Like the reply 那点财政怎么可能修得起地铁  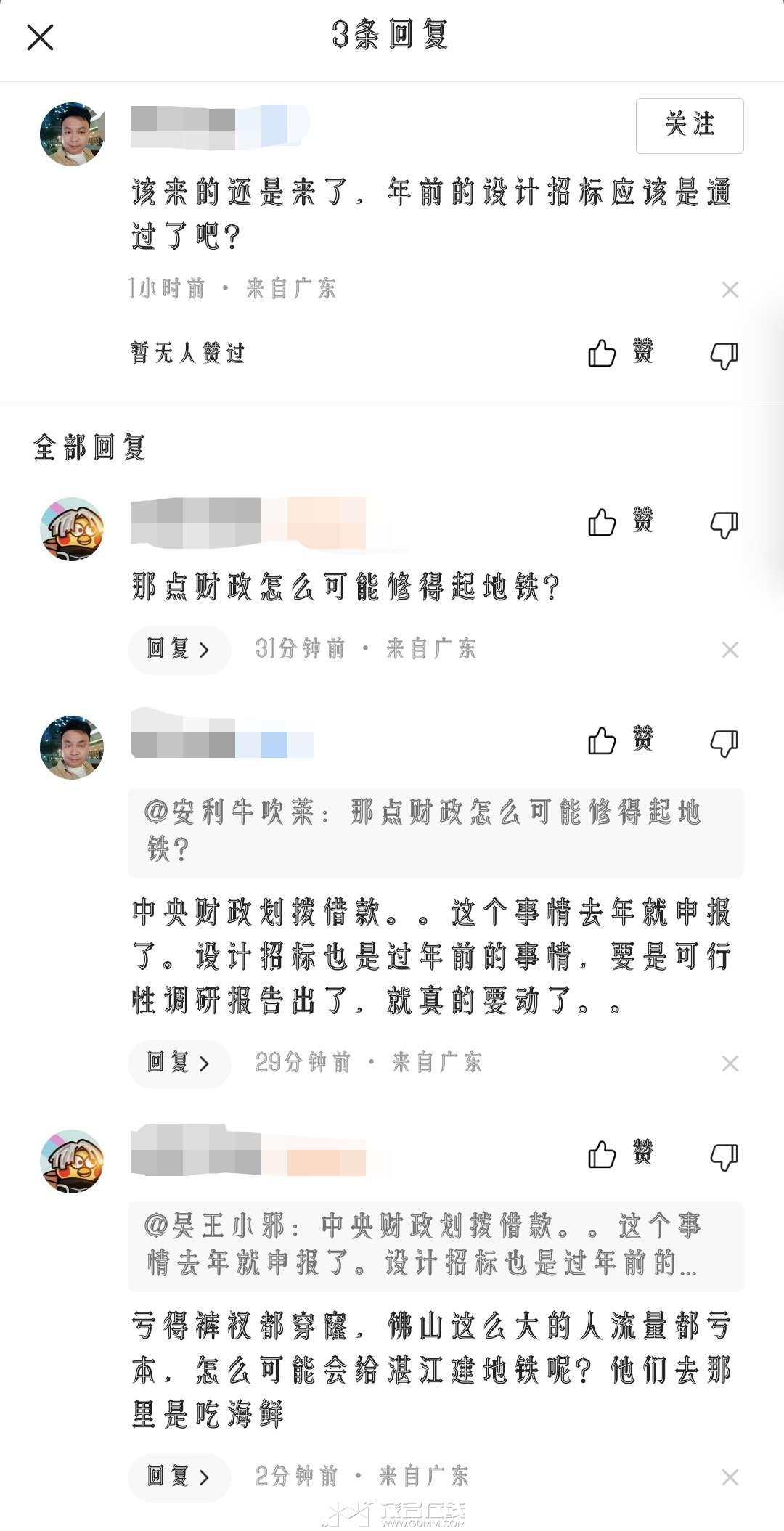(620, 522)
